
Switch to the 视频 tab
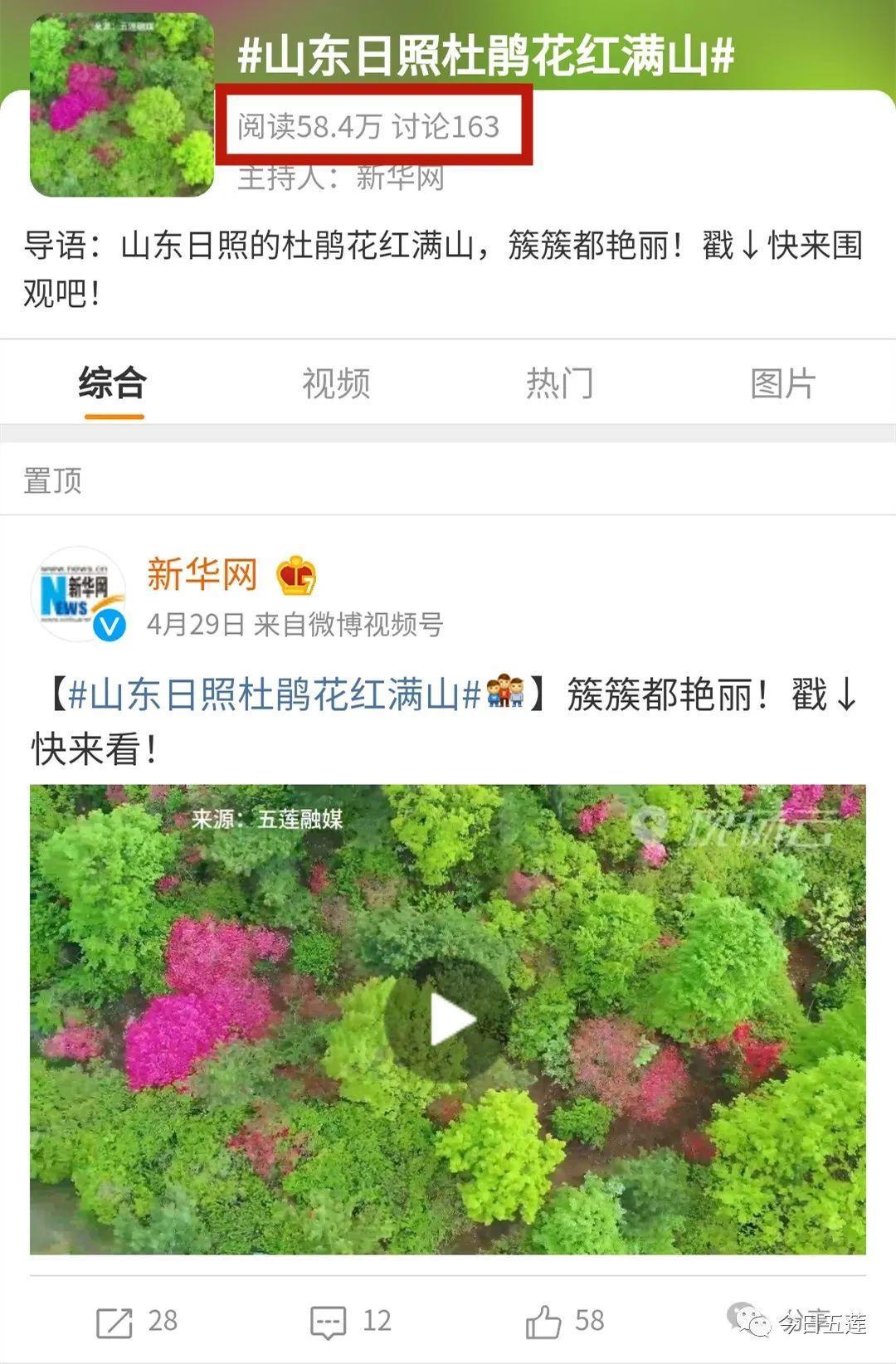coord(335,383)
